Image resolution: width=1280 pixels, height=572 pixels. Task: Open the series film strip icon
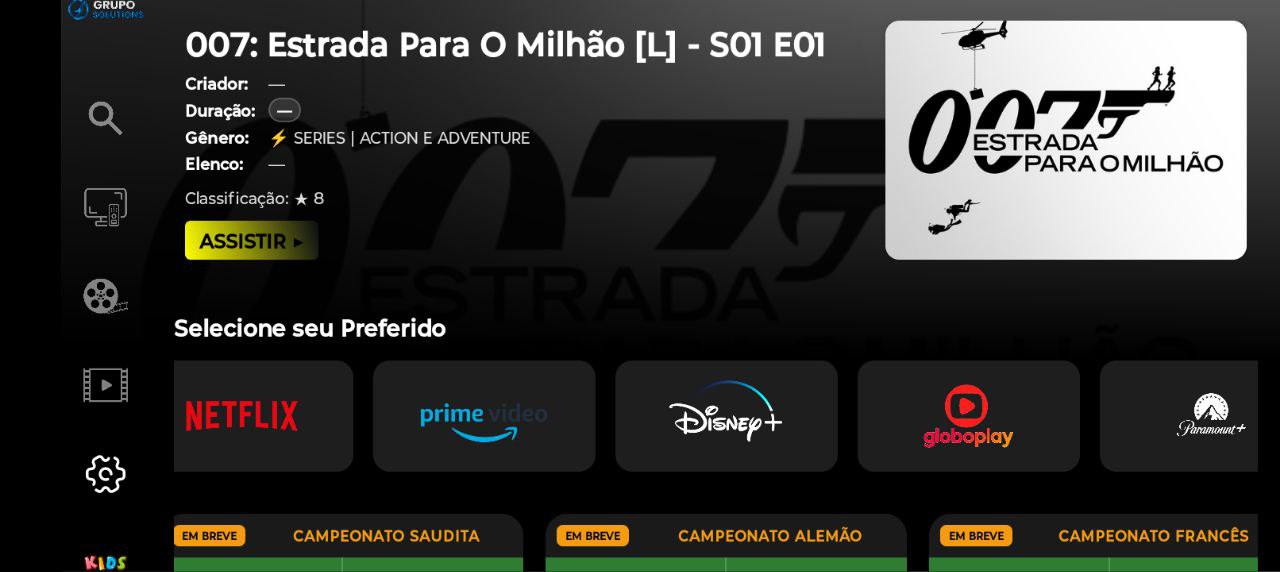coord(105,385)
